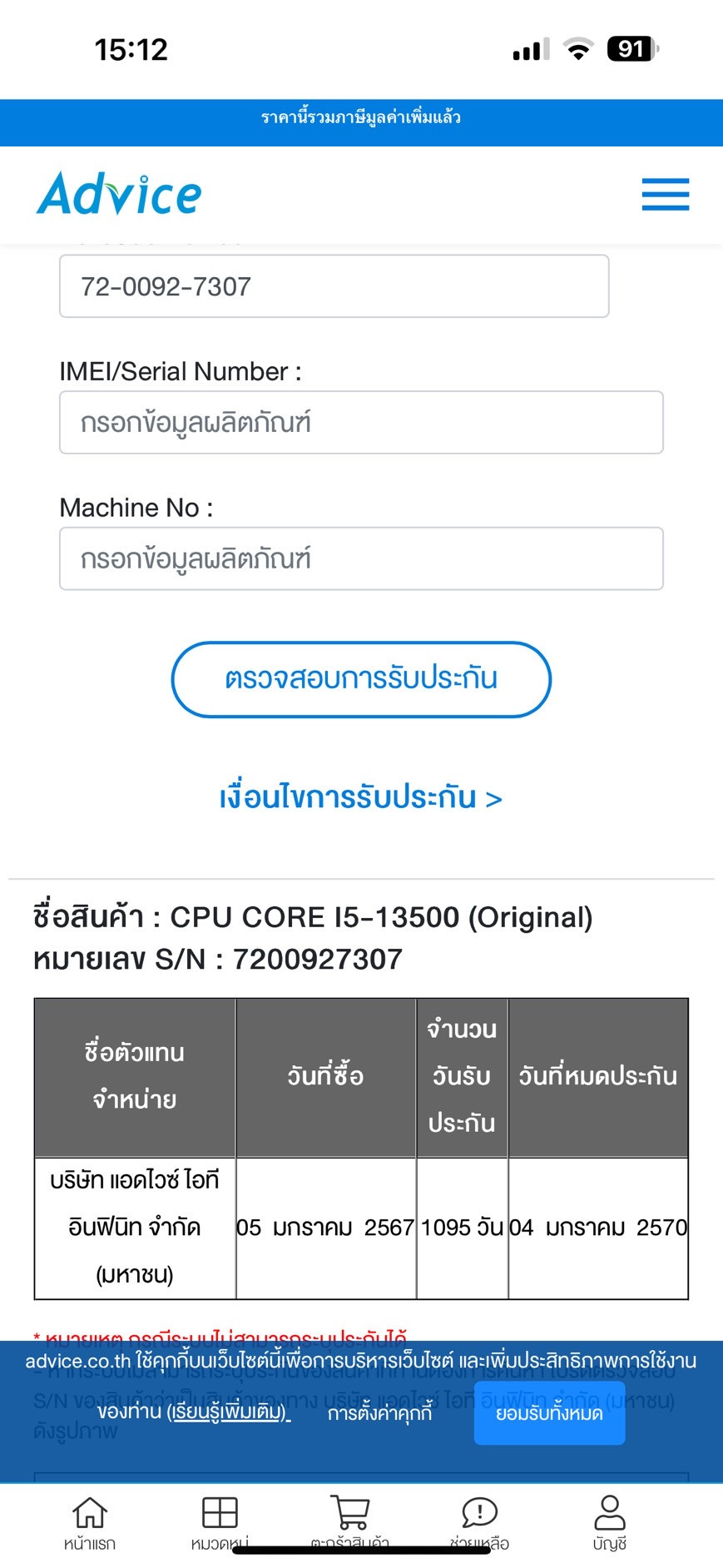Open เรียนรู้เพิ่มเติม cookie link
Image resolution: width=723 pixels, height=1568 pixels.
click(x=229, y=1412)
